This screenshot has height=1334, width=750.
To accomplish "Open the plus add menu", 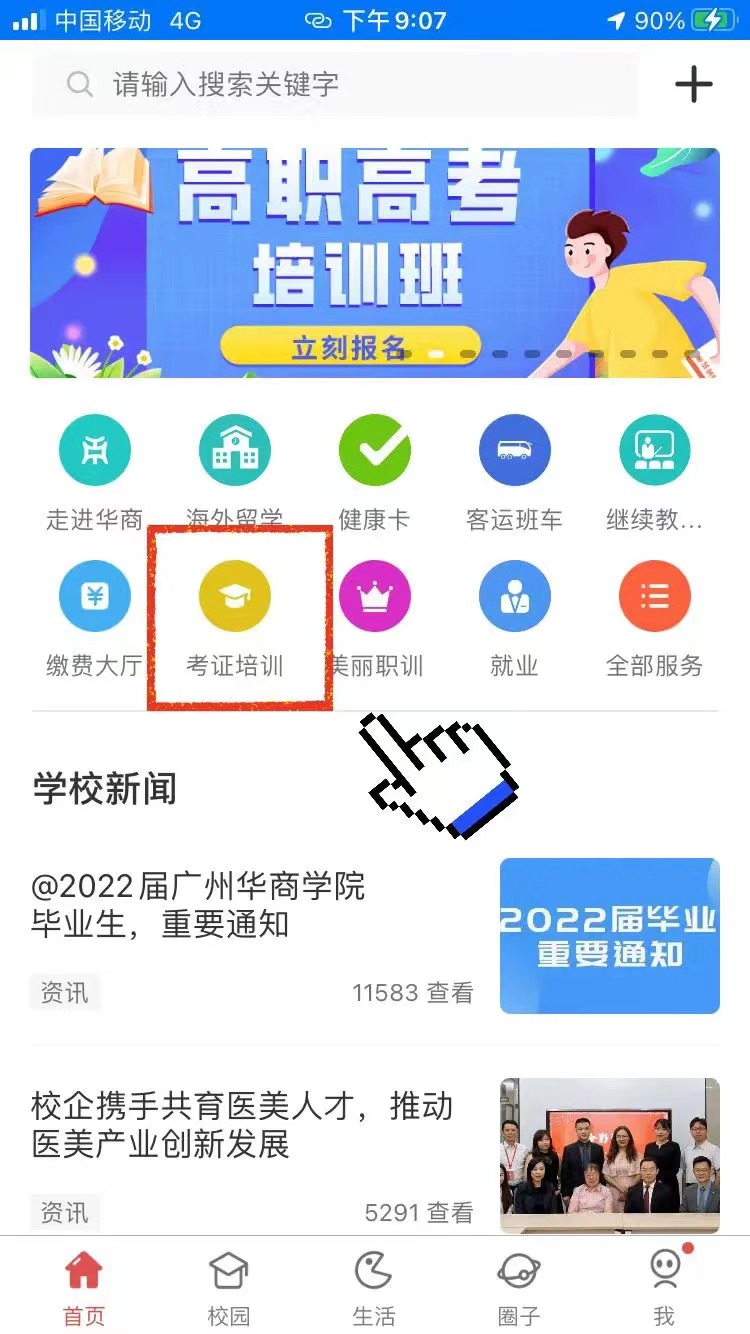I will (x=693, y=84).
